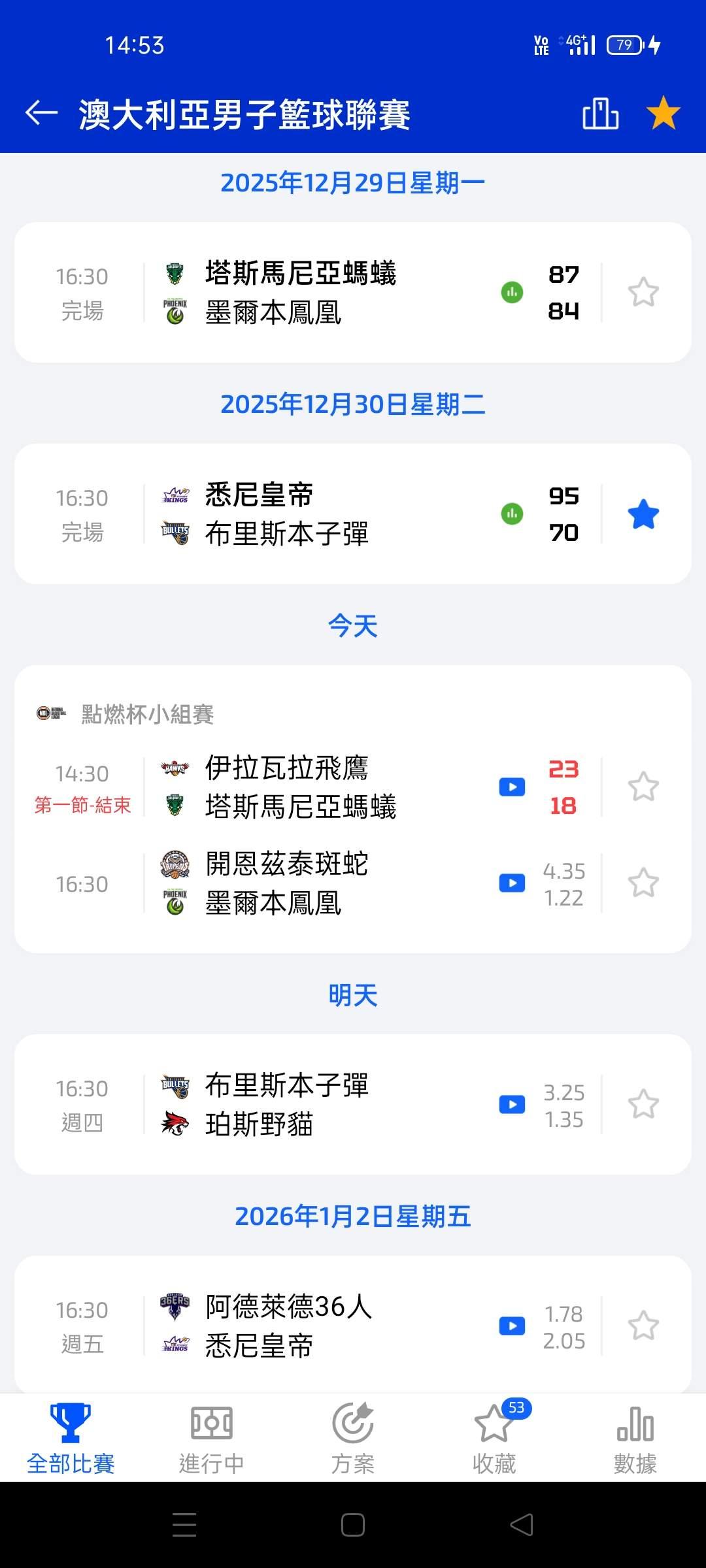Tap the system home button

coord(353,1525)
